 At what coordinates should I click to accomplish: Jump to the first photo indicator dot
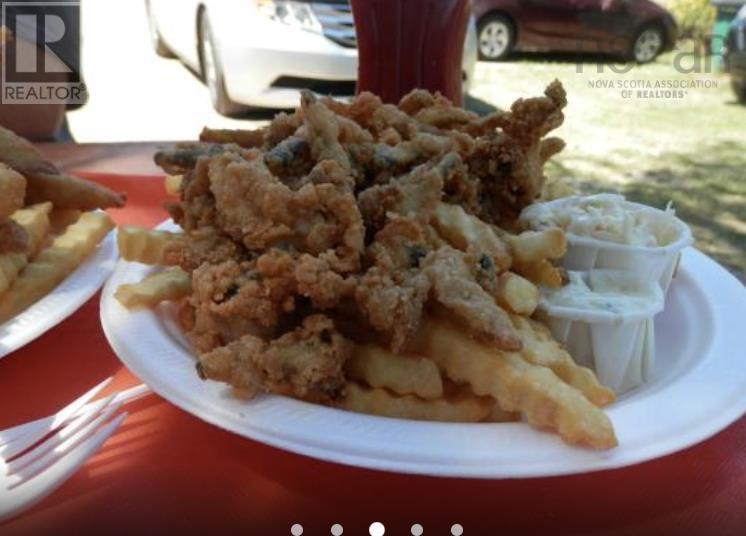click(x=297, y=530)
